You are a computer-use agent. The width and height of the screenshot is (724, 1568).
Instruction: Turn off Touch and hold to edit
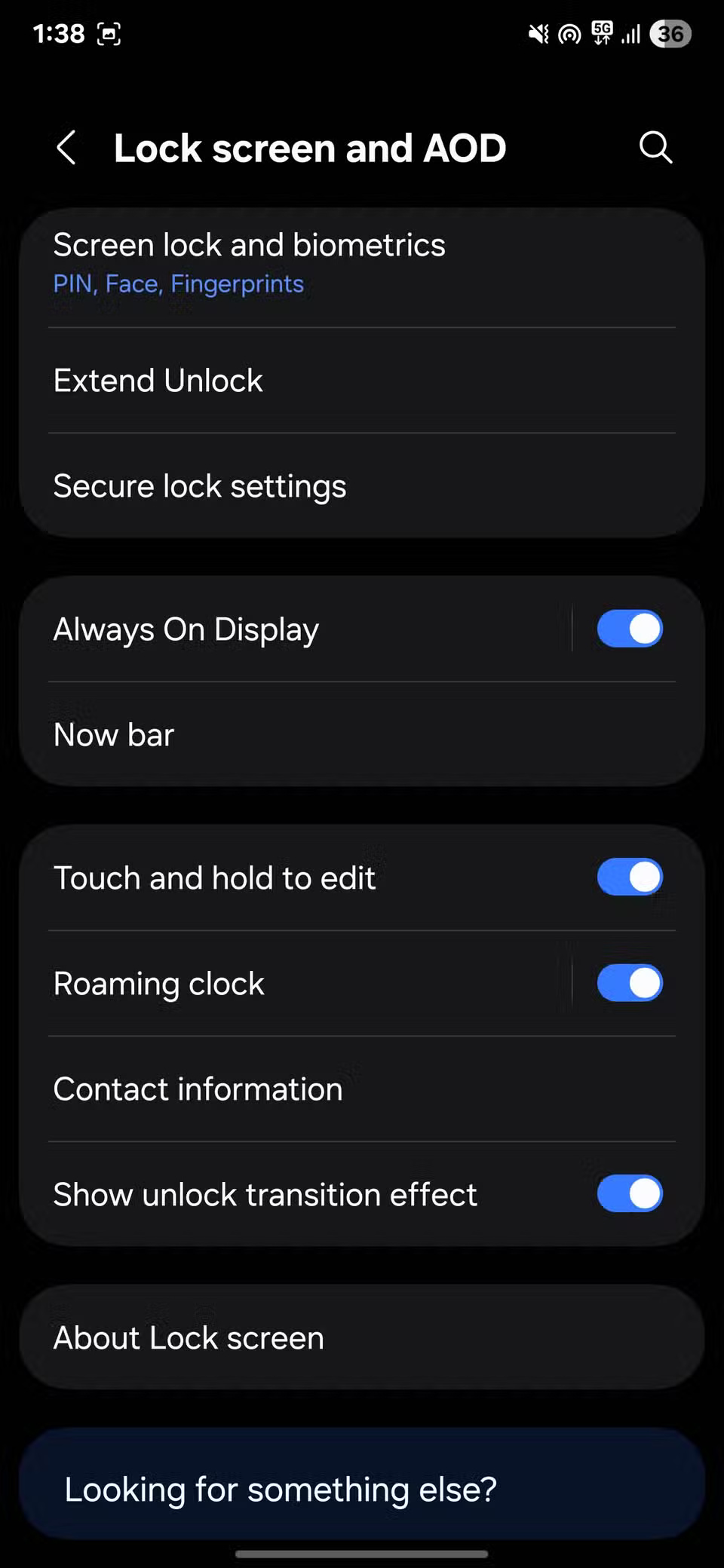630,877
